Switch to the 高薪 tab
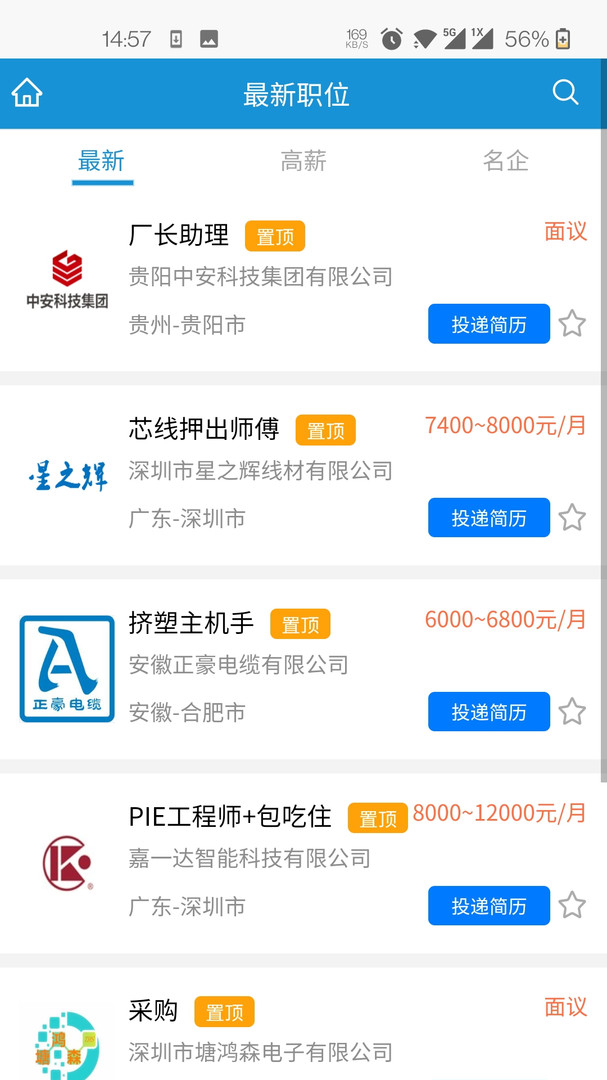 [x=303, y=161]
